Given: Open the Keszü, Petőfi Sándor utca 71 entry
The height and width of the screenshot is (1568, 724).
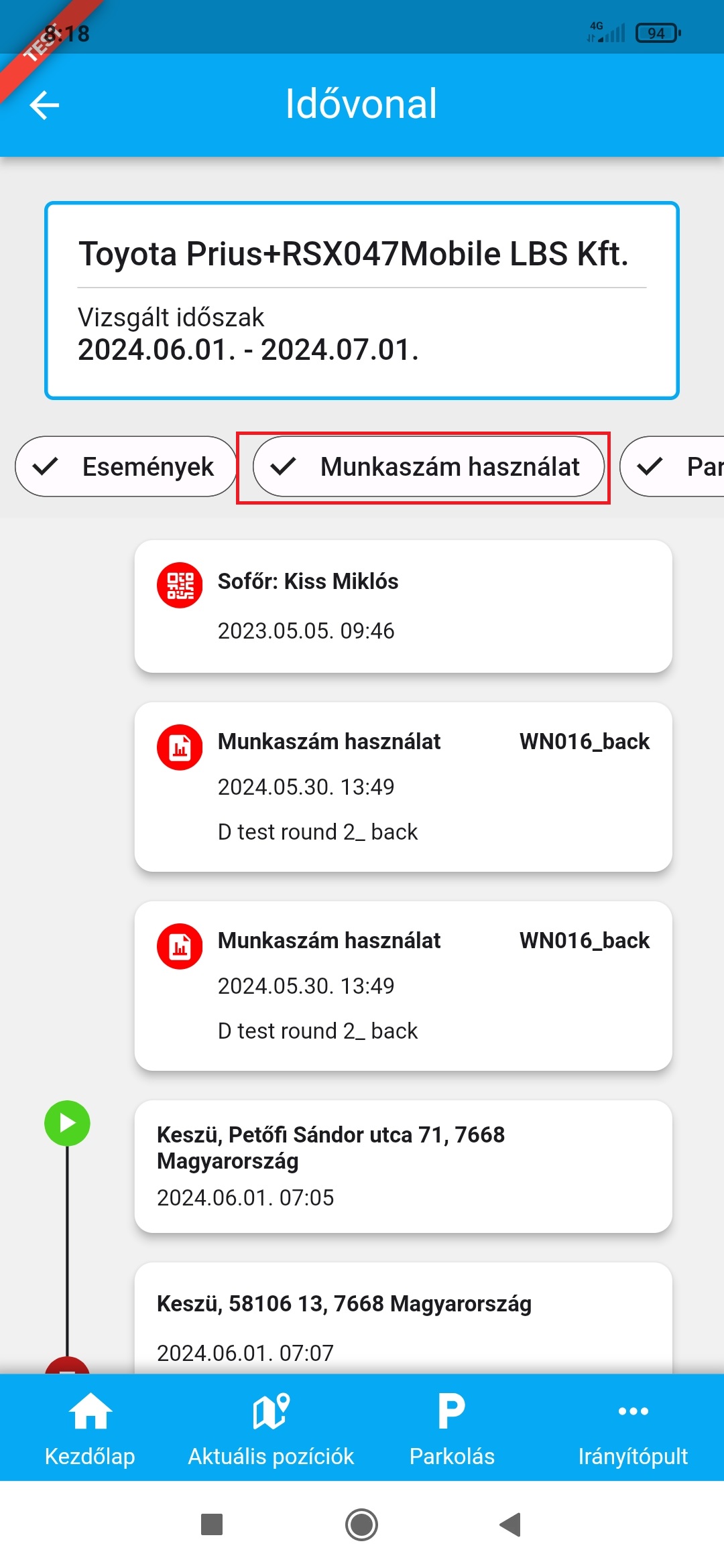Looking at the screenshot, I should click(x=403, y=1166).
